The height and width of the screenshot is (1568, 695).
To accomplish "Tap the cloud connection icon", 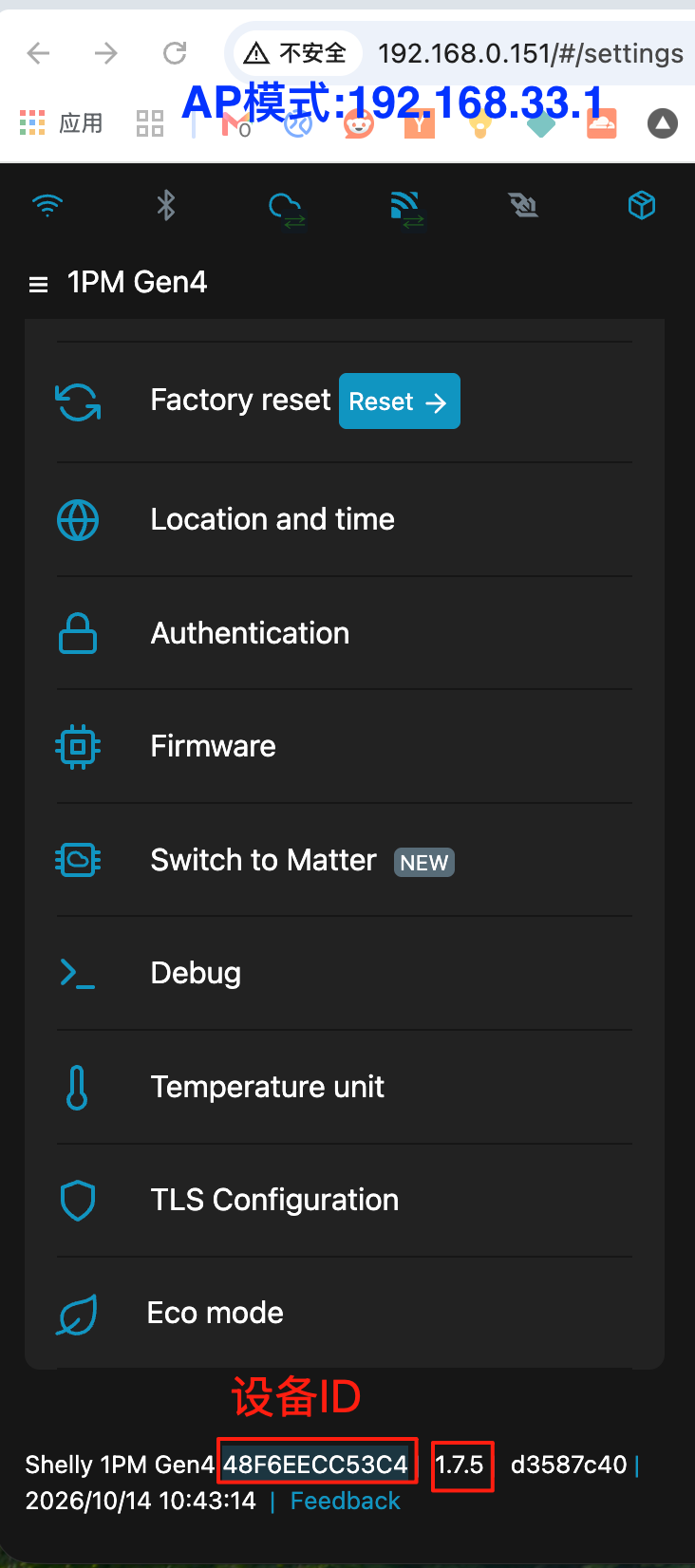I will 286,208.
